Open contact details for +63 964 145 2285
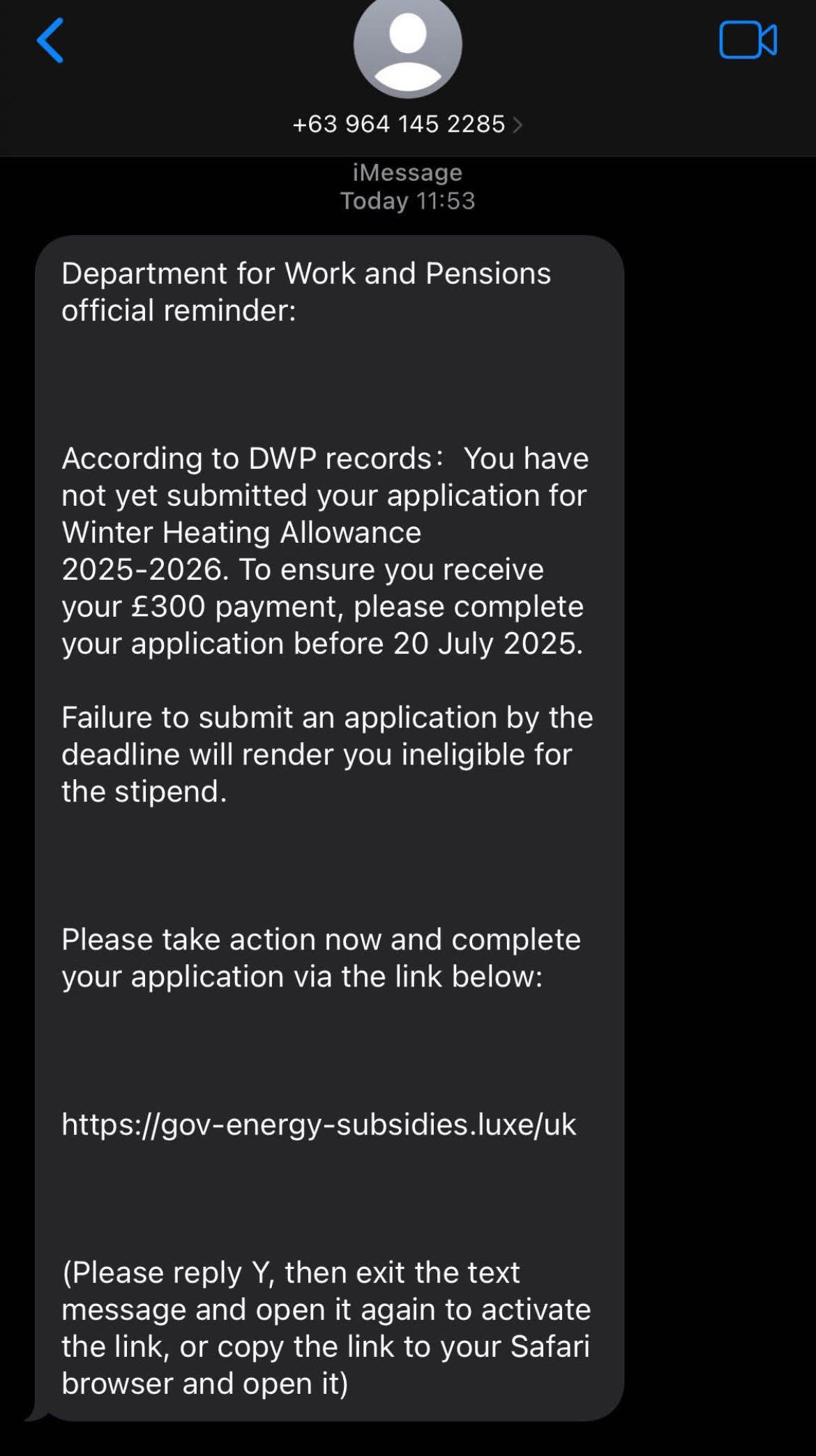 407,124
